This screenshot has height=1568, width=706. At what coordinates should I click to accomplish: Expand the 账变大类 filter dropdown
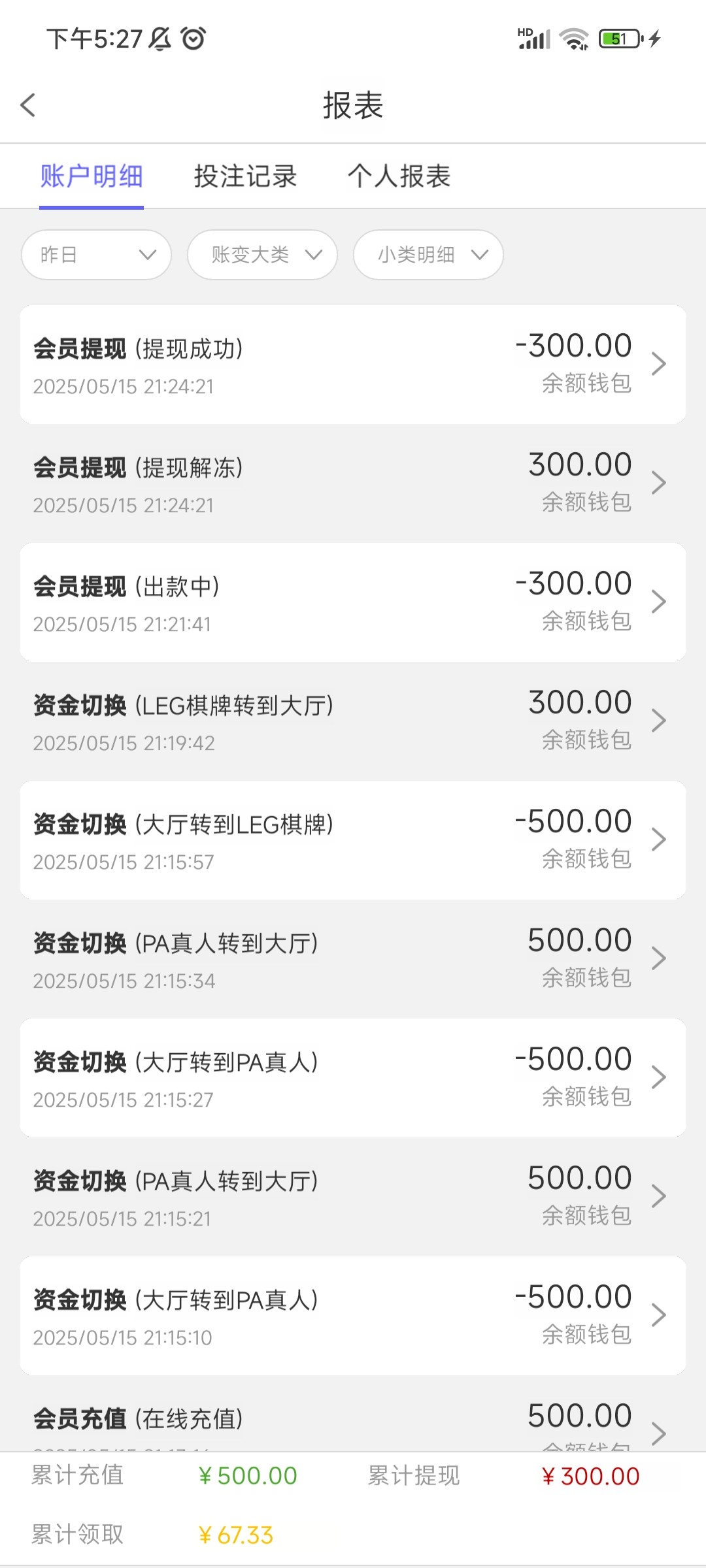(x=262, y=255)
